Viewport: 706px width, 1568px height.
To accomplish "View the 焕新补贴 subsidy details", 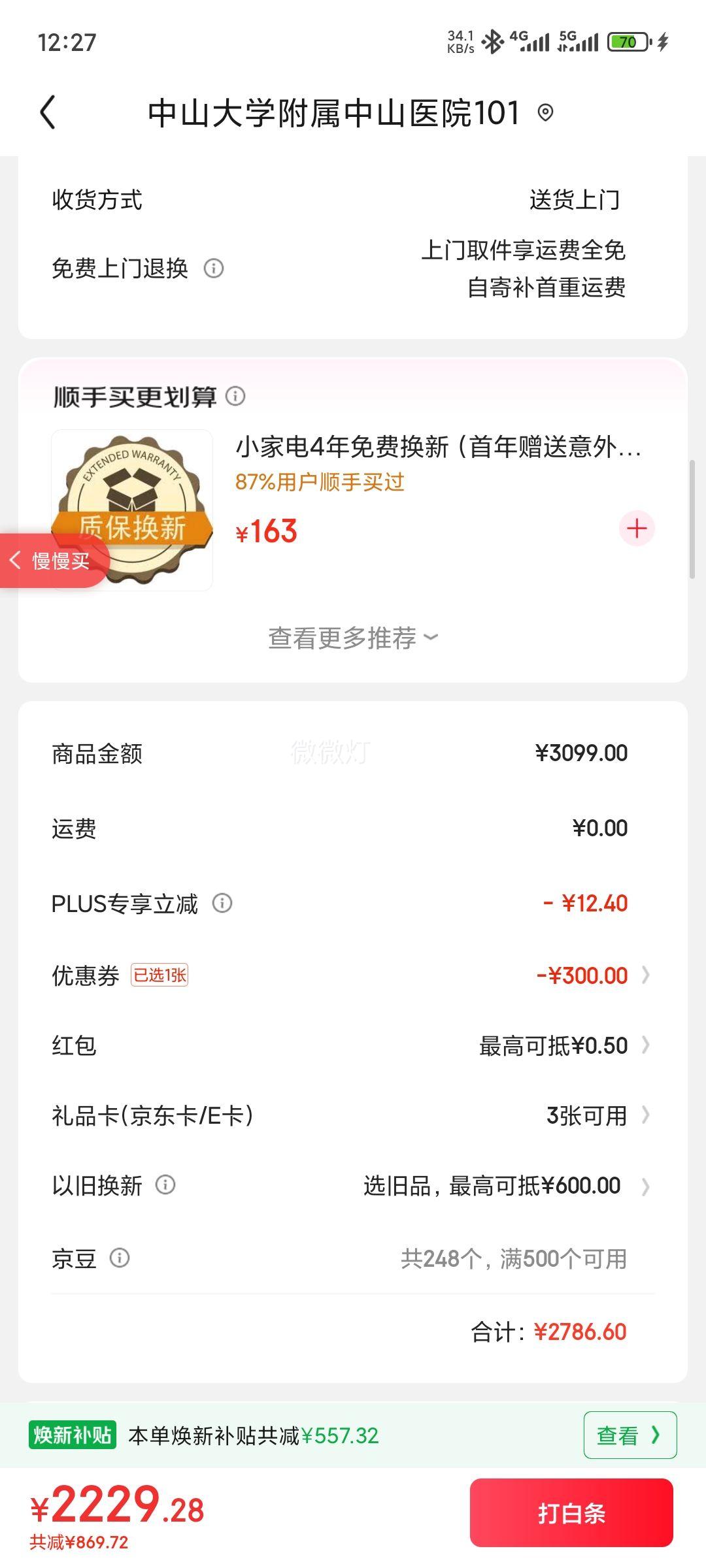I will (630, 1435).
